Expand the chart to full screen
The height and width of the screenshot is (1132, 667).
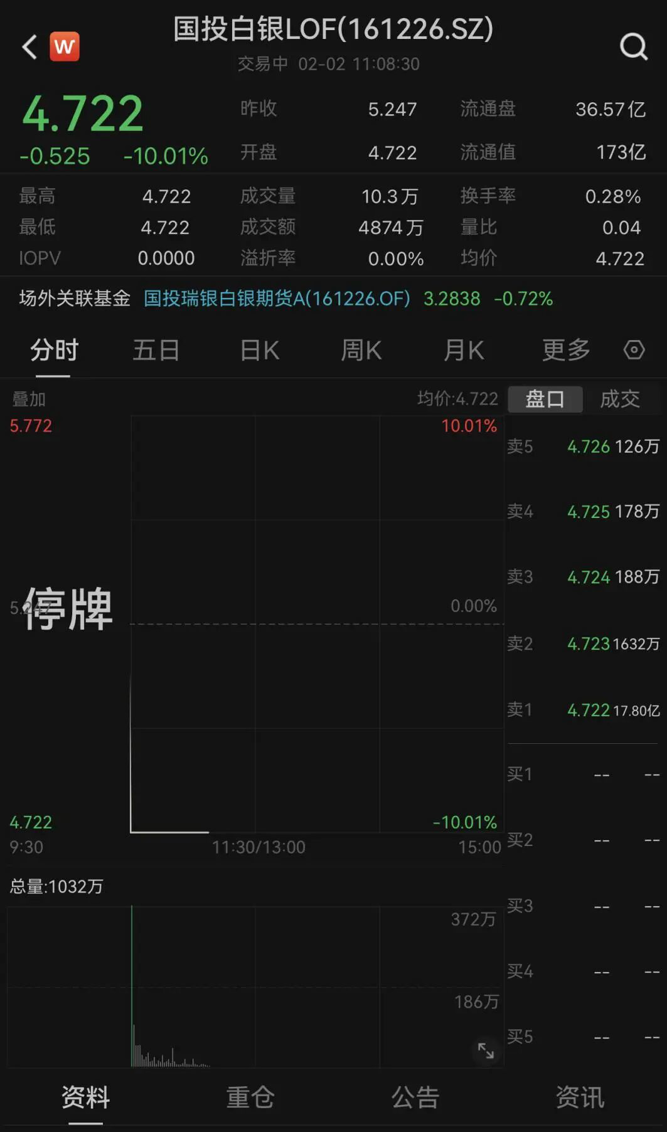pos(486,1051)
